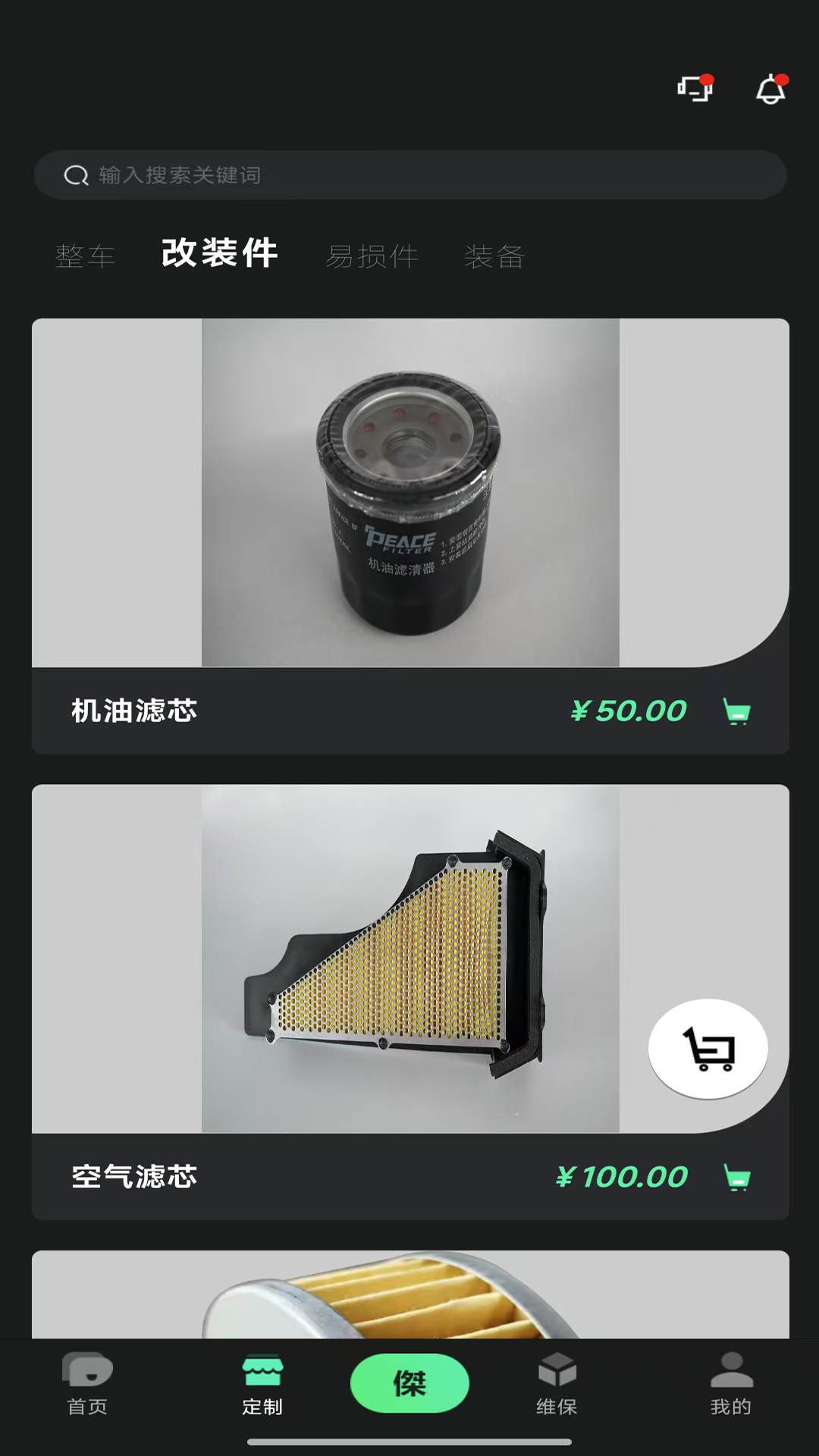Open the 空气滤芯 product card
Screen dimensions: 819x1456
click(409, 959)
